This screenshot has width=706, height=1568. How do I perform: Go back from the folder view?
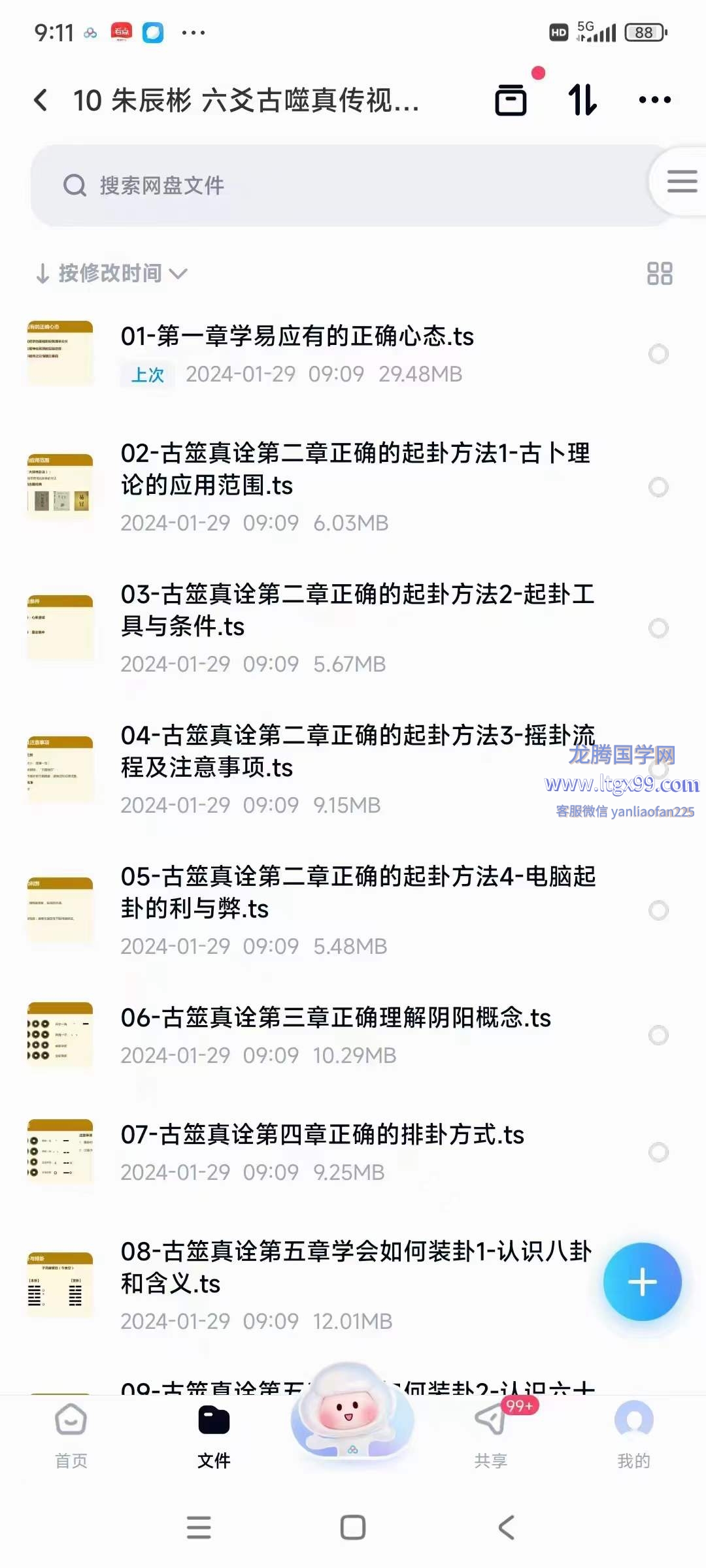click(41, 101)
